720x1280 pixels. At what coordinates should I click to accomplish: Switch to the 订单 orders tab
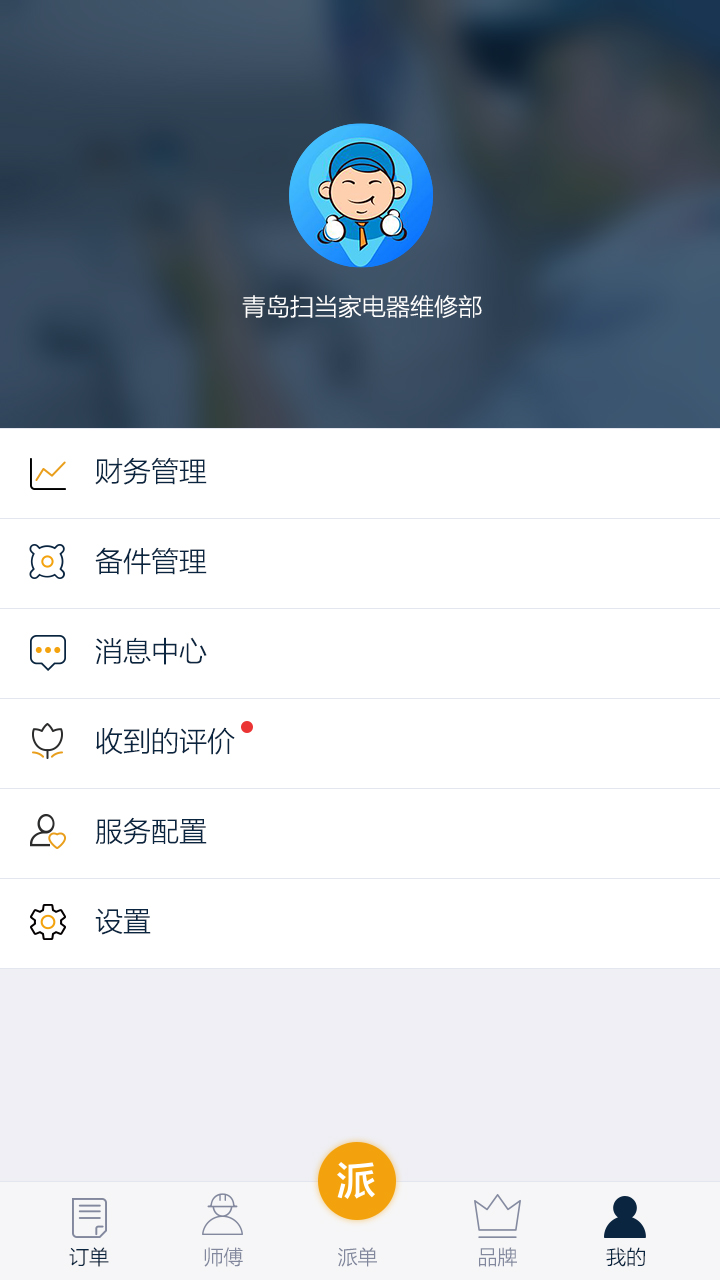pos(89,1232)
